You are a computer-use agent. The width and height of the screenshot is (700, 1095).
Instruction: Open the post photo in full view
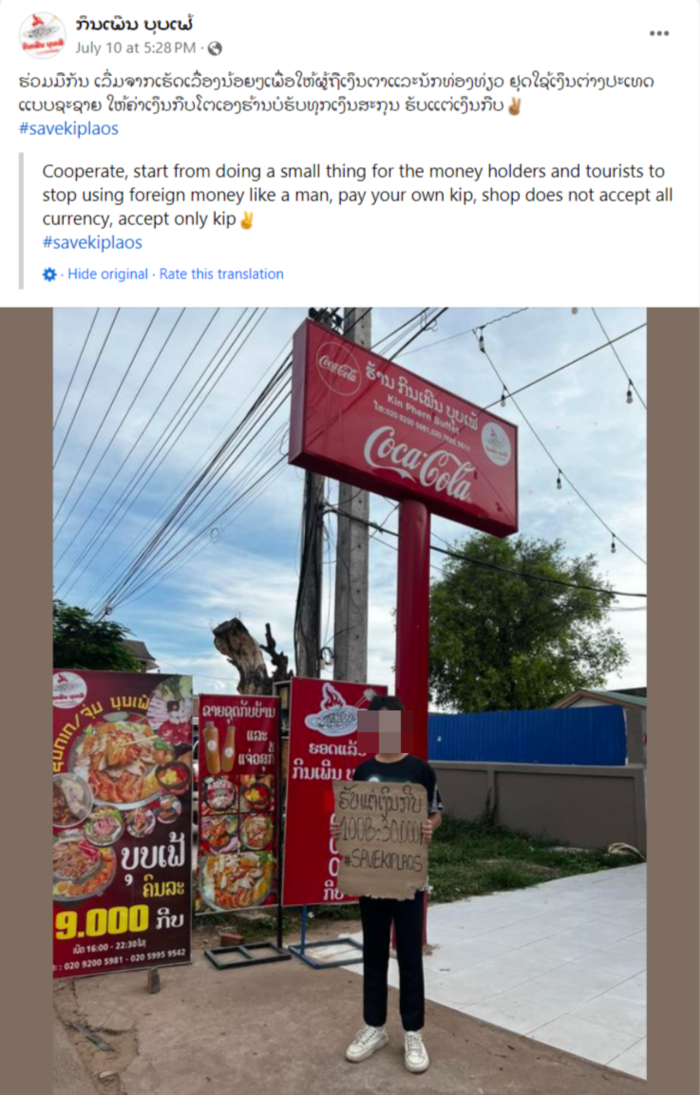point(349,700)
